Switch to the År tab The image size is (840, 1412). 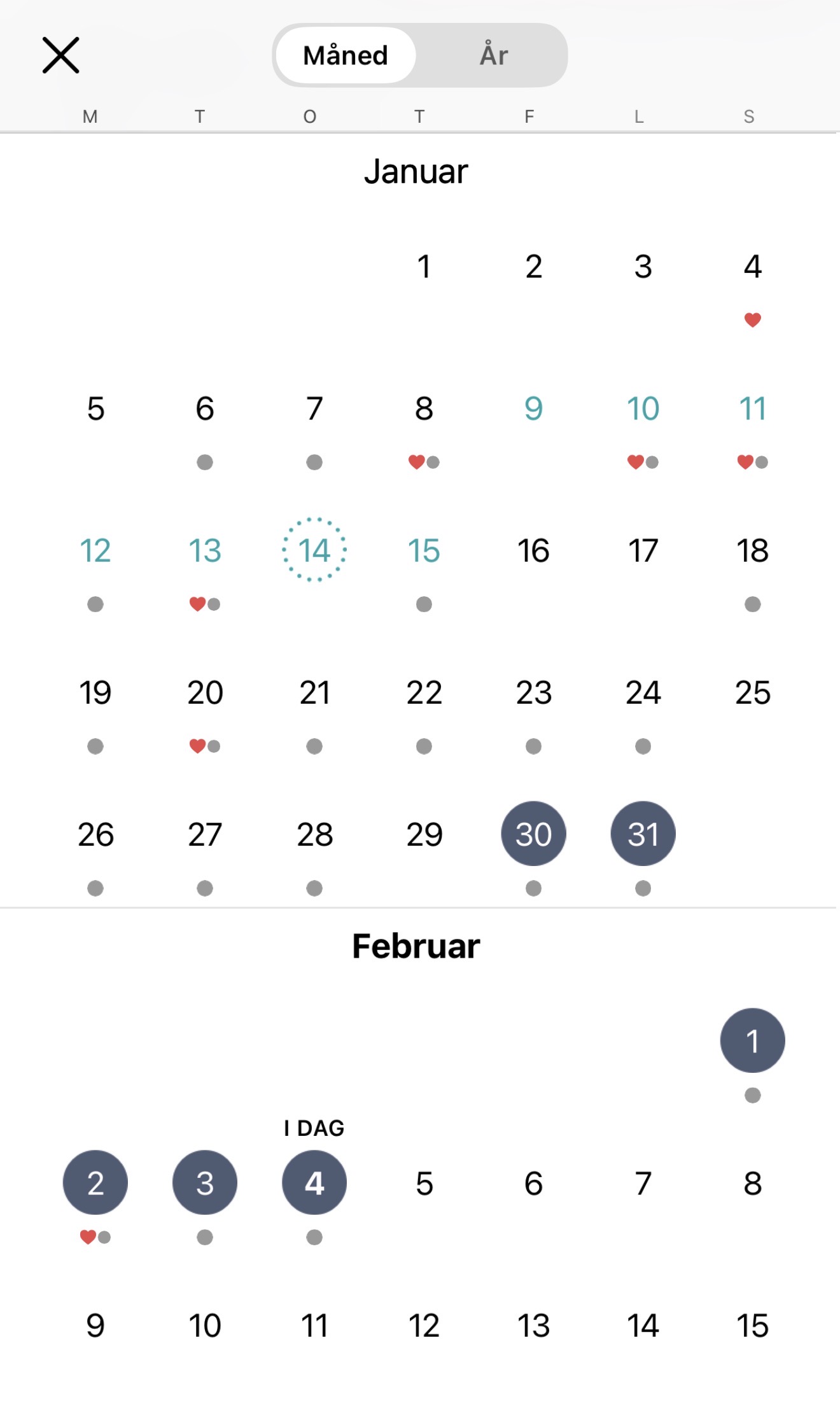493,55
